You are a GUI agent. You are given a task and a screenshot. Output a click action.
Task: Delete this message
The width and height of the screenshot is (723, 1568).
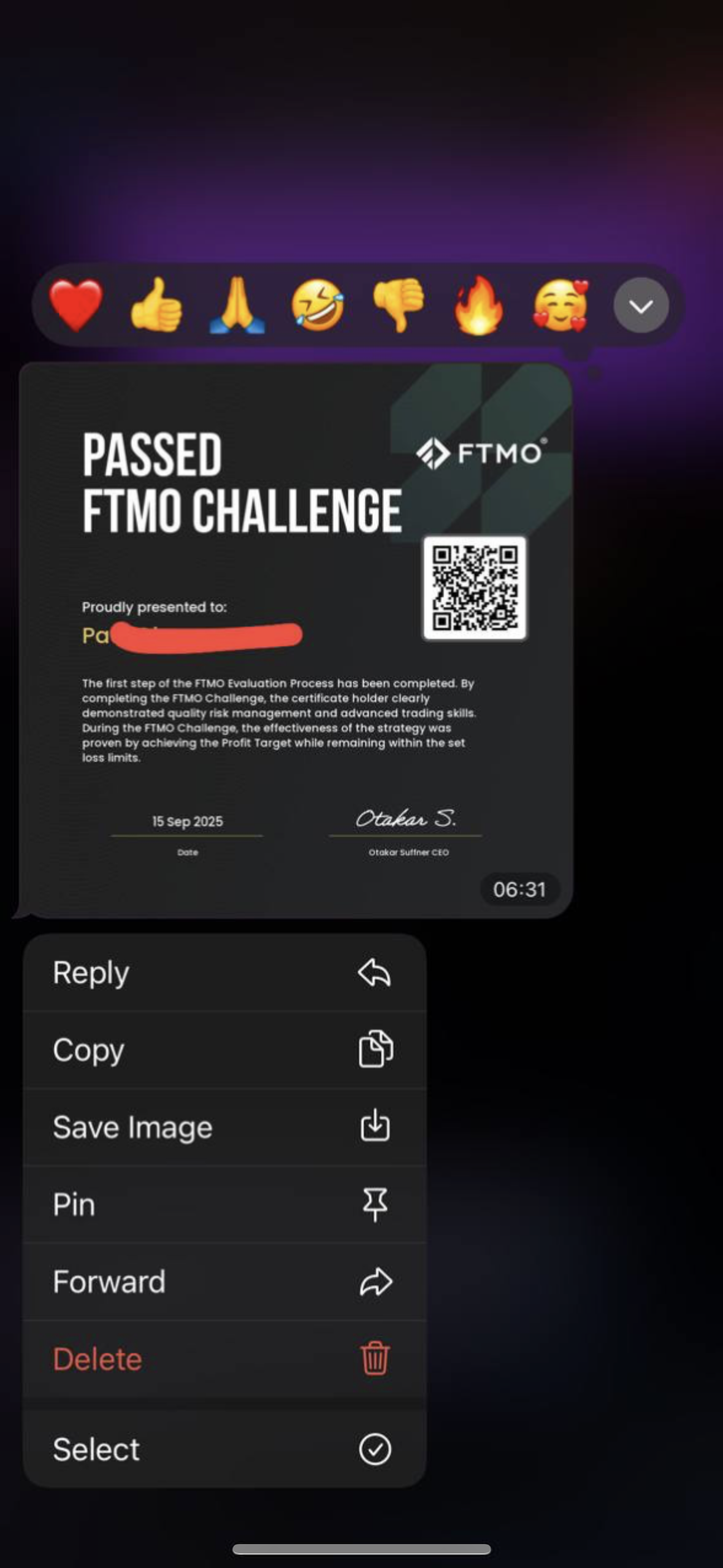[224, 1359]
